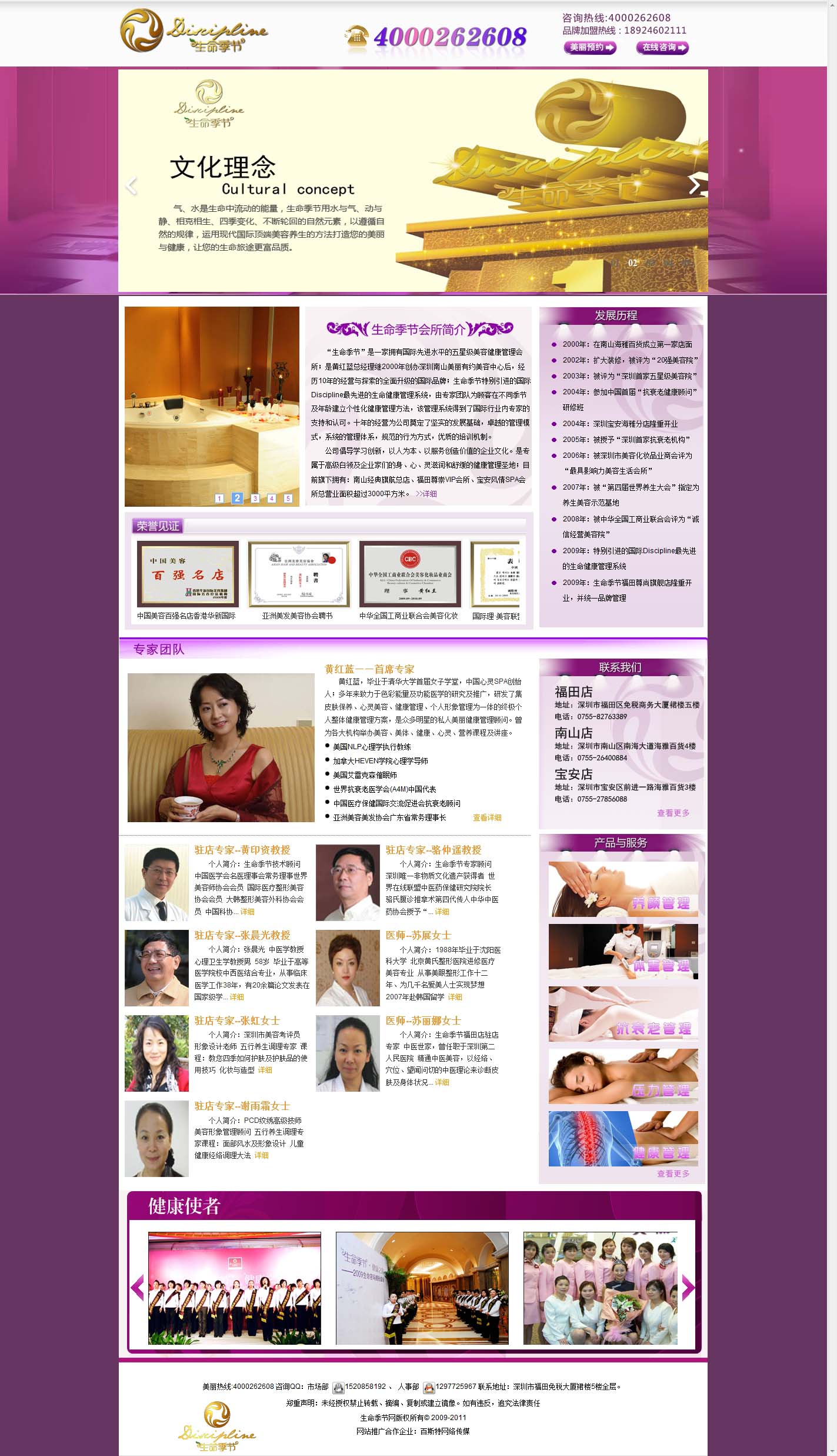837x1456 pixels.
Task: Select slide 3 of spa photo
Action: [255, 498]
